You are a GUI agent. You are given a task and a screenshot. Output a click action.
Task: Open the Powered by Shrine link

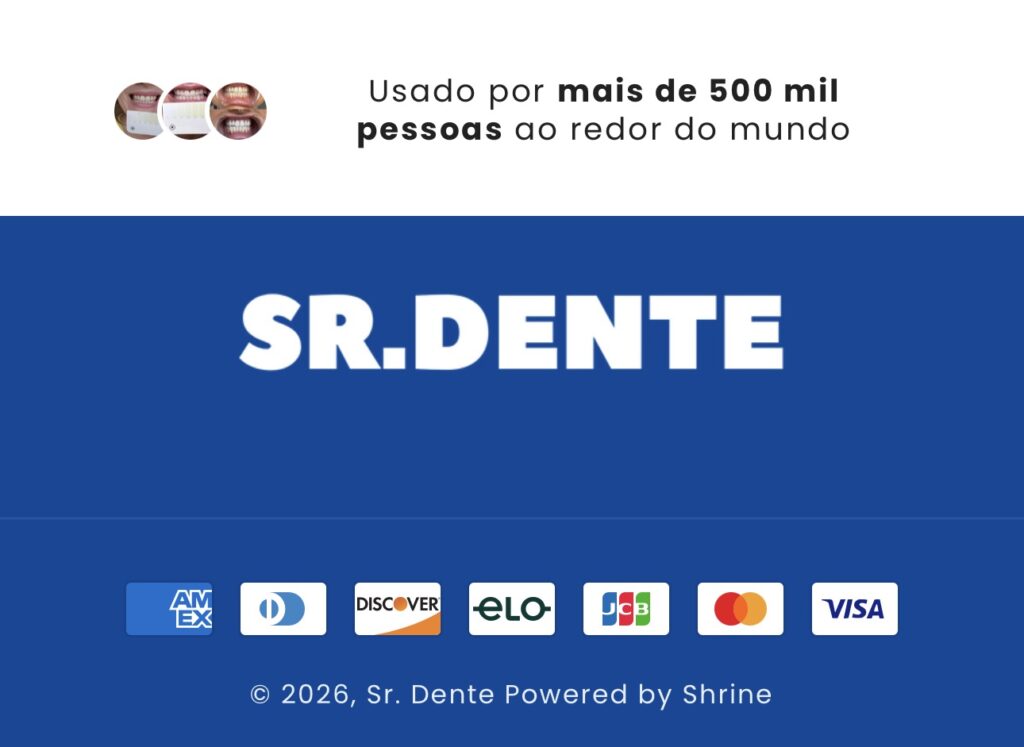(x=638, y=694)
